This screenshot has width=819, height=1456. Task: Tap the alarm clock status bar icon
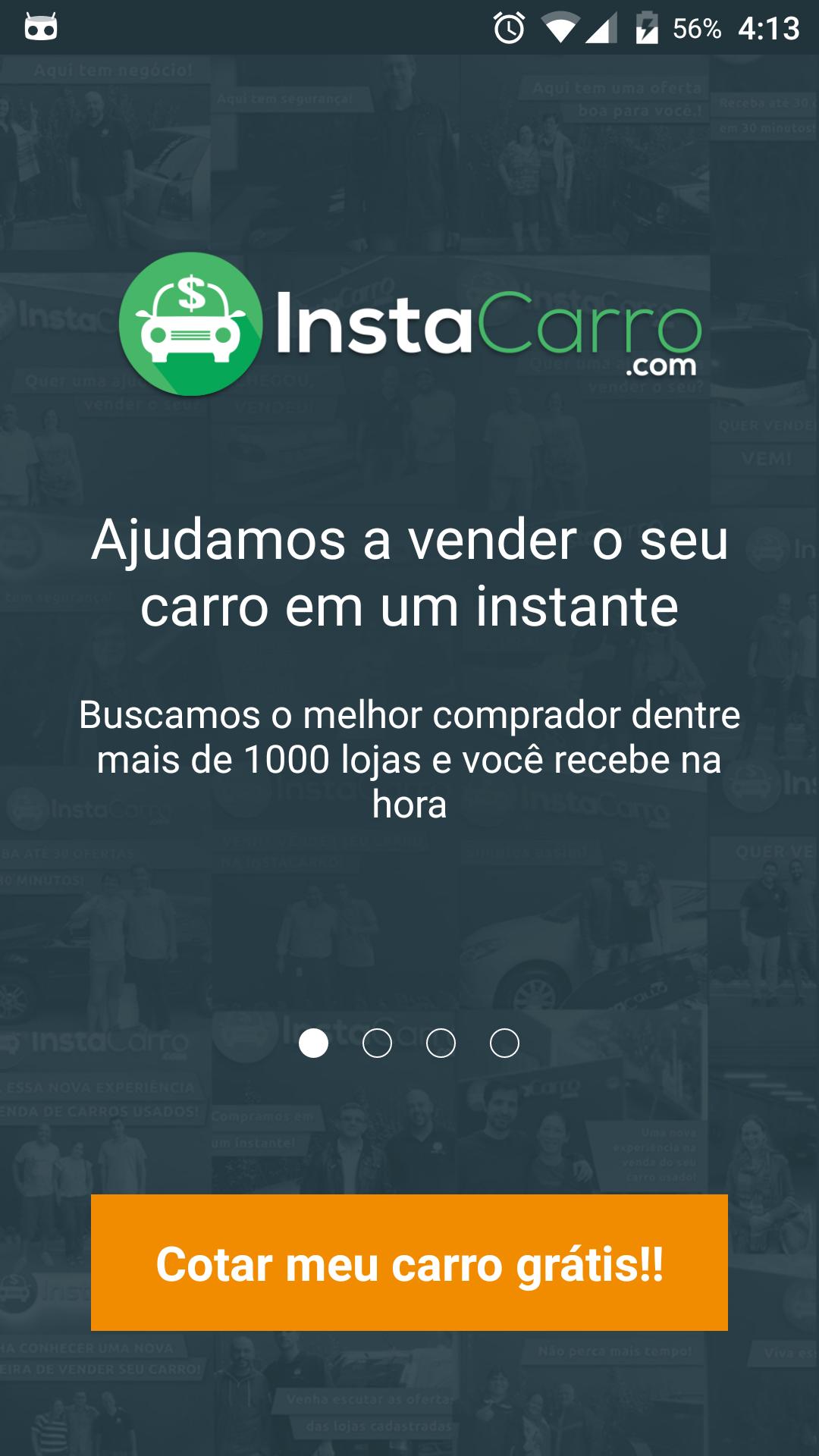[510, 26]
